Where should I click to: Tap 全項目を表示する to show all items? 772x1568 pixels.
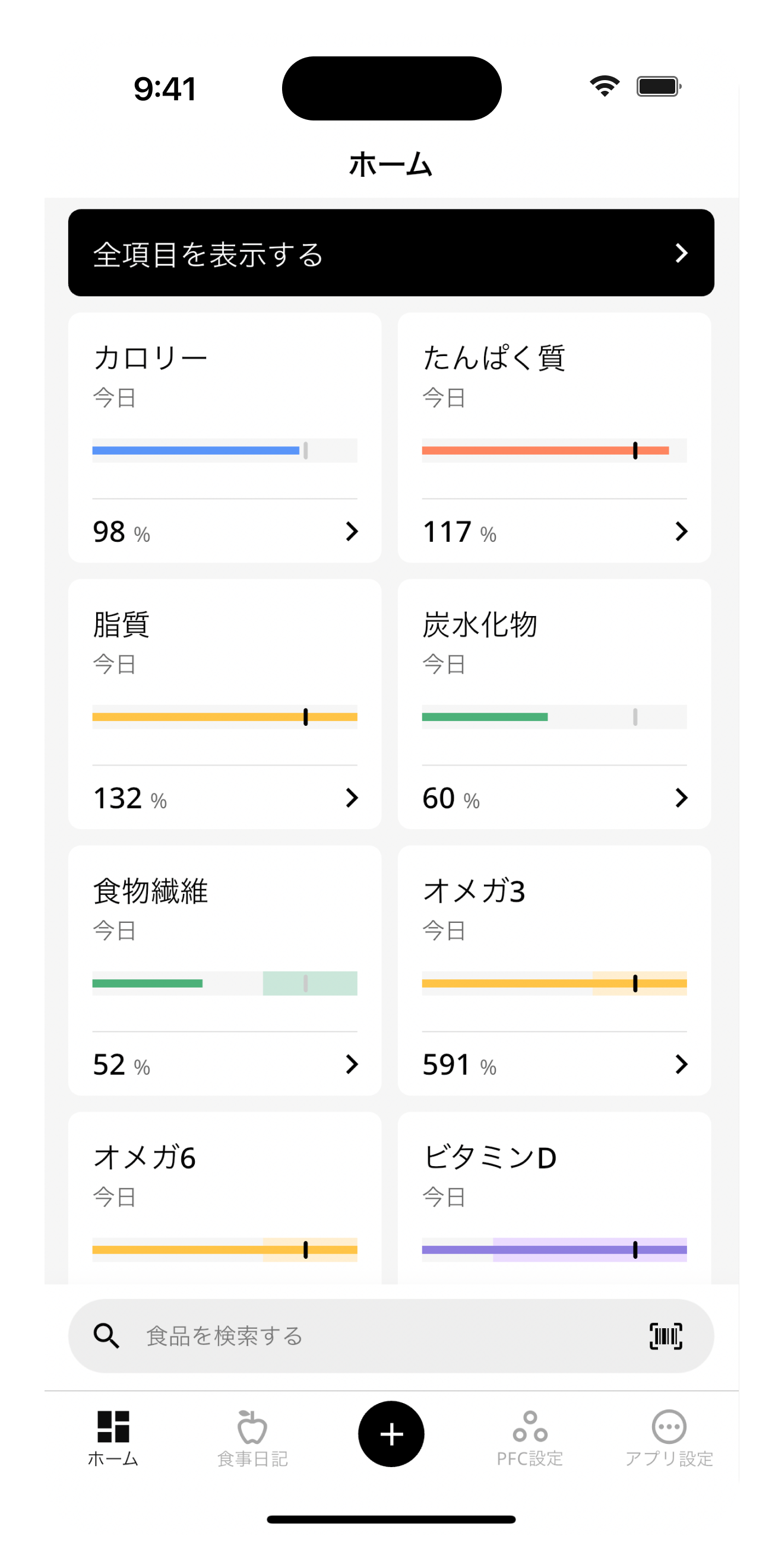click(x=391, y=252)
